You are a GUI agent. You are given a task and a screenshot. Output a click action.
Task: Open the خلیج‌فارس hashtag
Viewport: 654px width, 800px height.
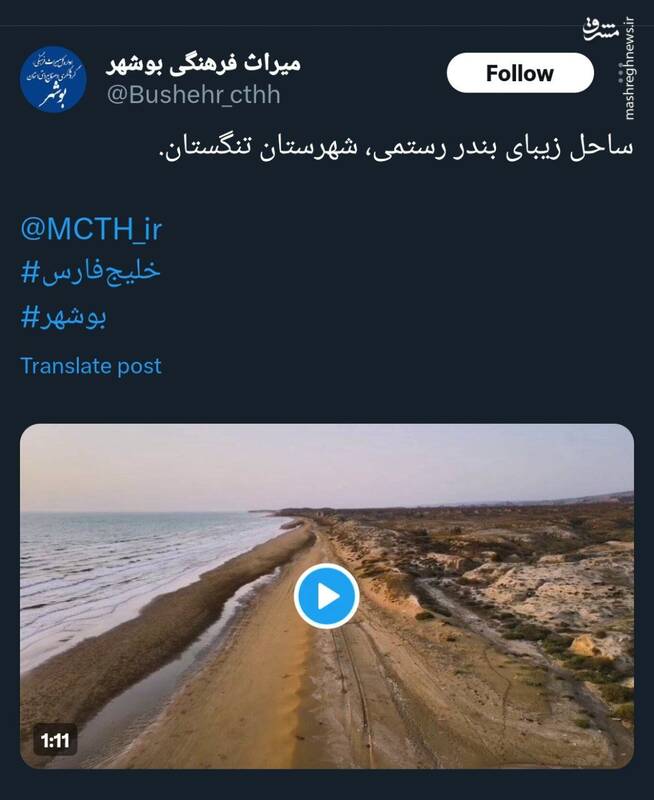(x=91, y=273)
